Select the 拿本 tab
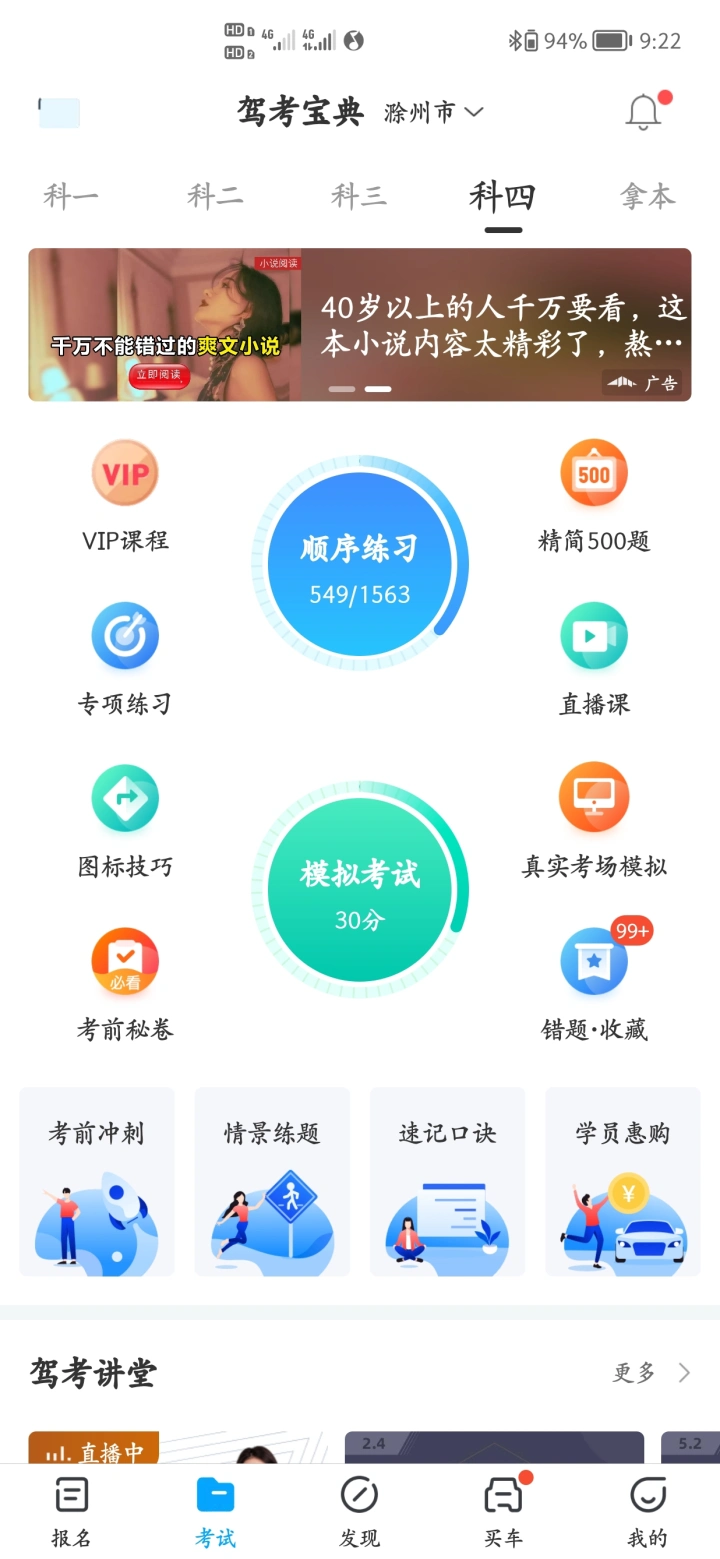Image resolution: width=720 pixels, height=1559 pixels. point(647,196)
